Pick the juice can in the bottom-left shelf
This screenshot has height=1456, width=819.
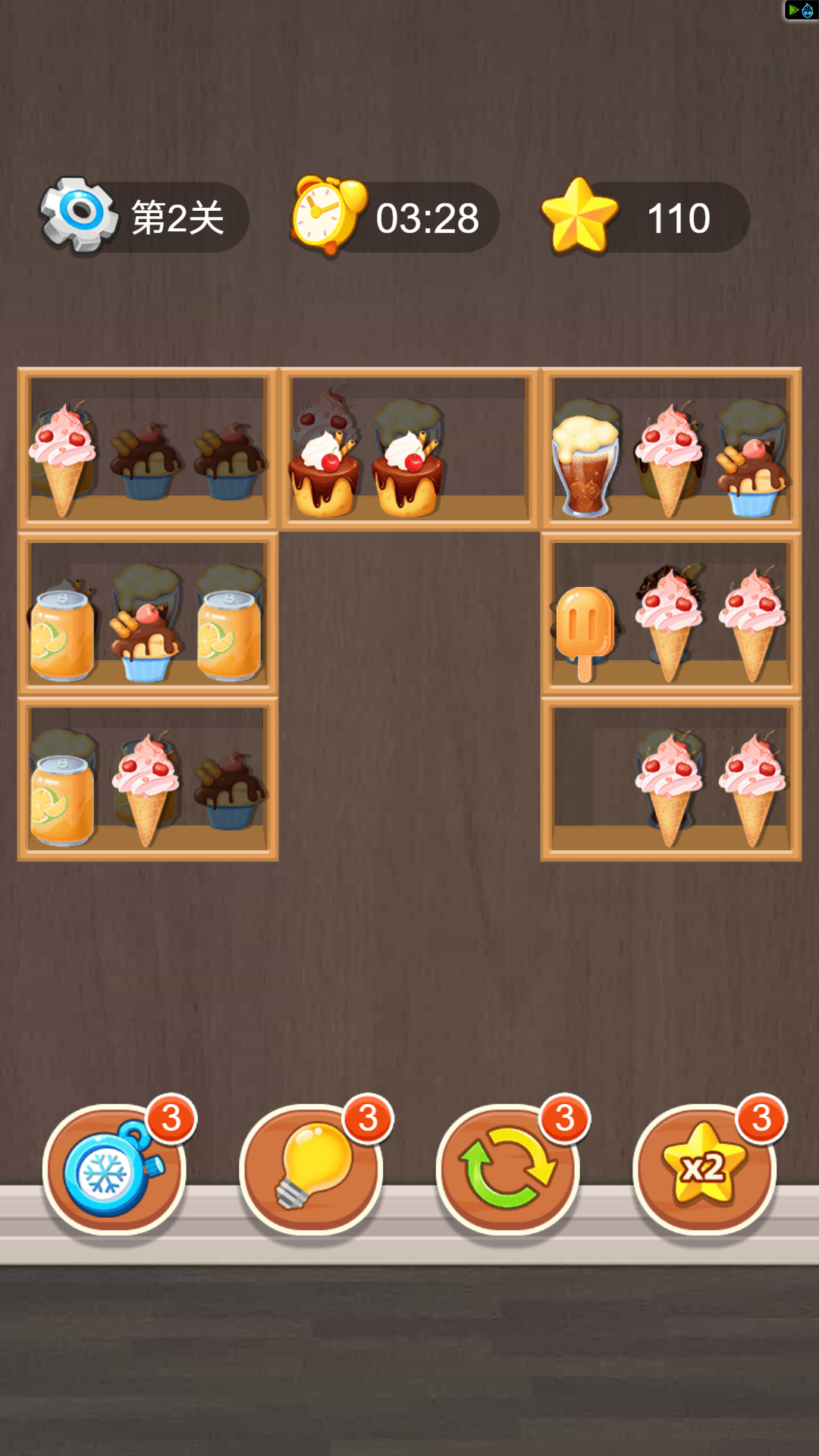[x=62, y=799]
